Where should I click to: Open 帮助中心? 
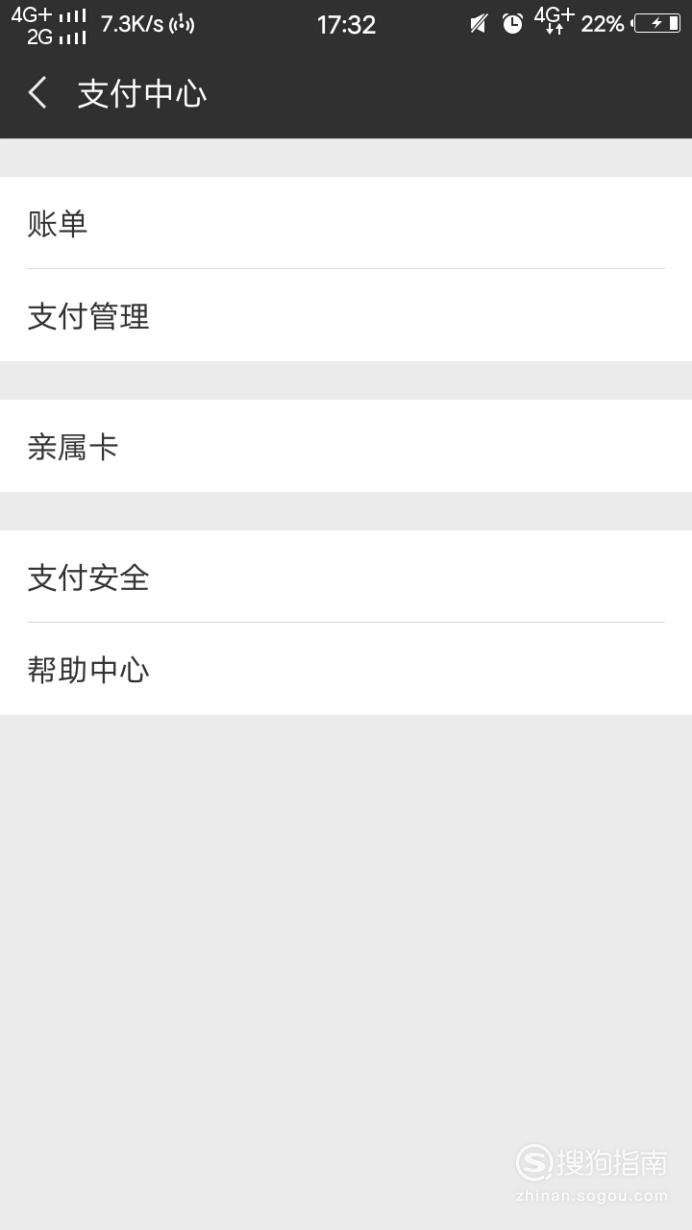346,669
